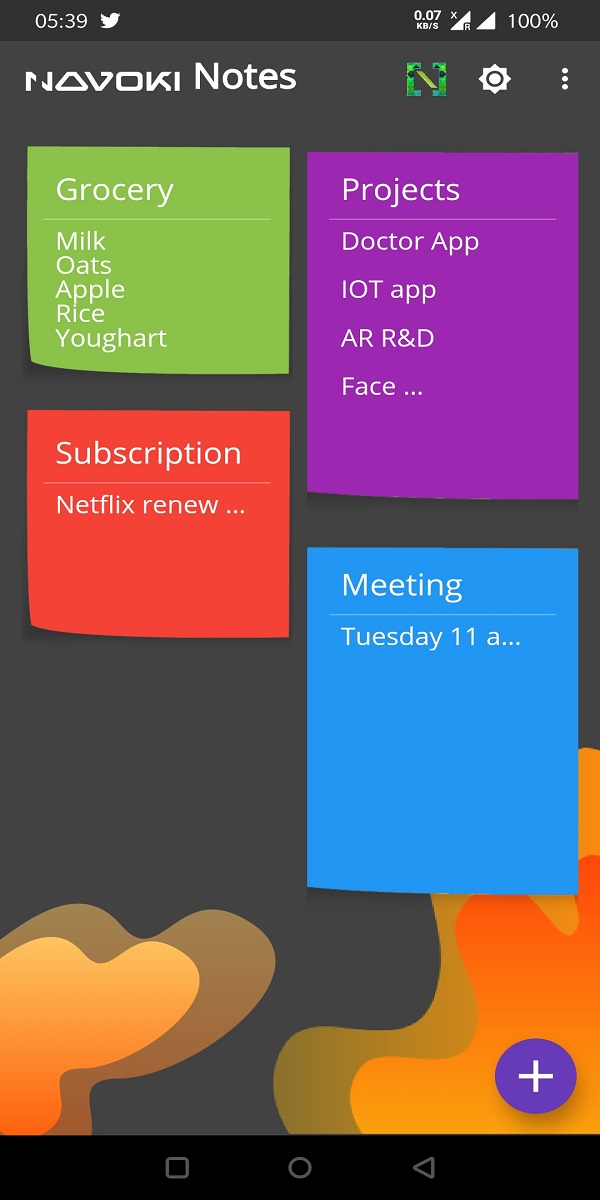The height and width of the screenshot is (1200, 600).
Task: Open the Meeting note
Action: (x=442, y=720)
